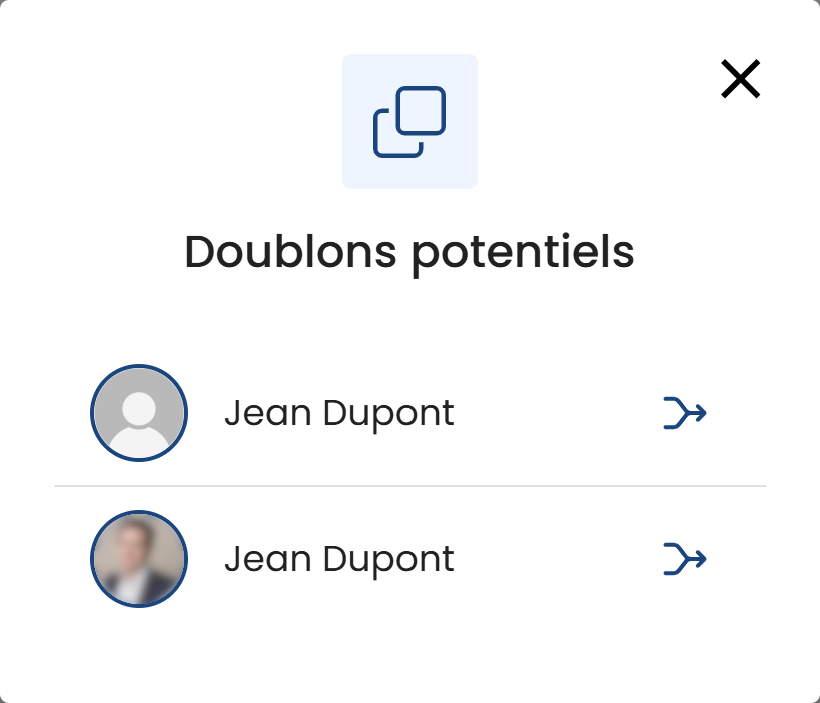This screenshot has width=820, height=703.
Task: Open Jean Dupont contact with the grey silhouette
Action: [x=338, y=412]
